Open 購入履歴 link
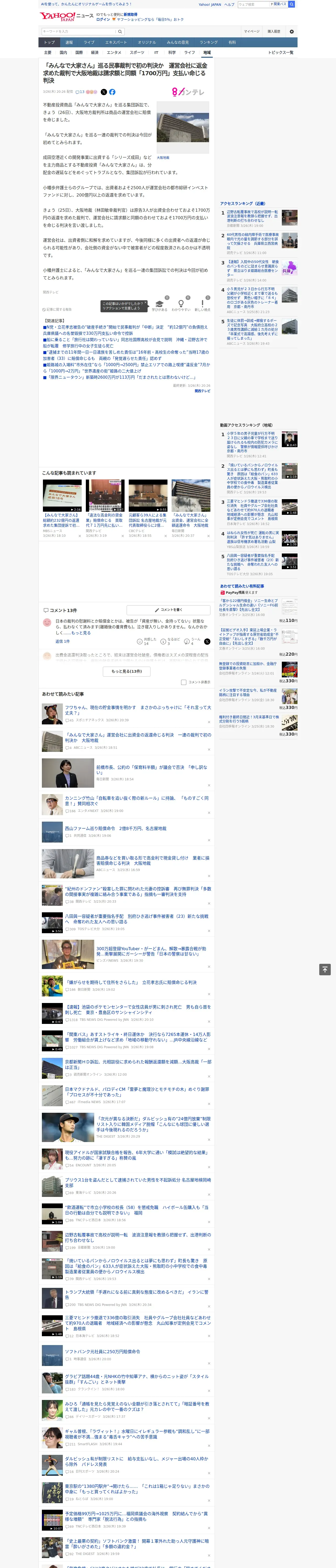This screenshot has width=336, height=1568. [274, 32]
